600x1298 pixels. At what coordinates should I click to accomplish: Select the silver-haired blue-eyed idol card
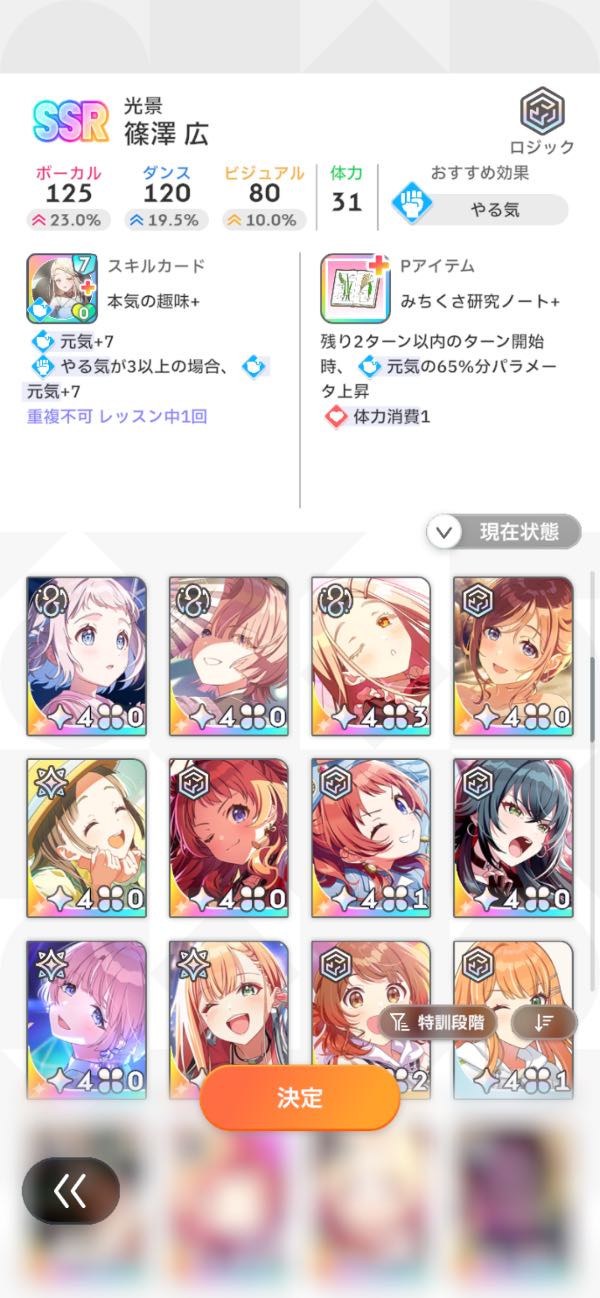tap(86, 655)
